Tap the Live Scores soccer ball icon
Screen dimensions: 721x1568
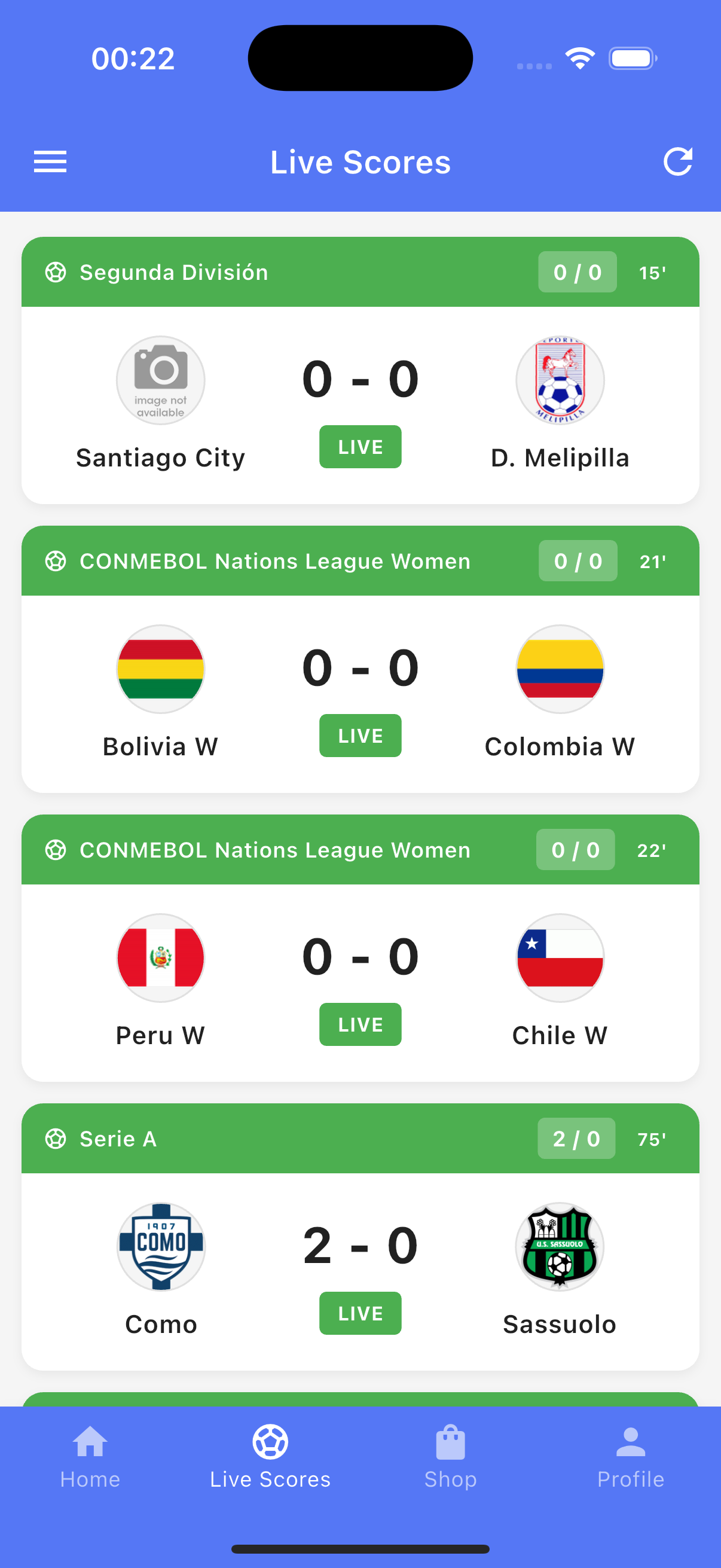click(270, 1444)
